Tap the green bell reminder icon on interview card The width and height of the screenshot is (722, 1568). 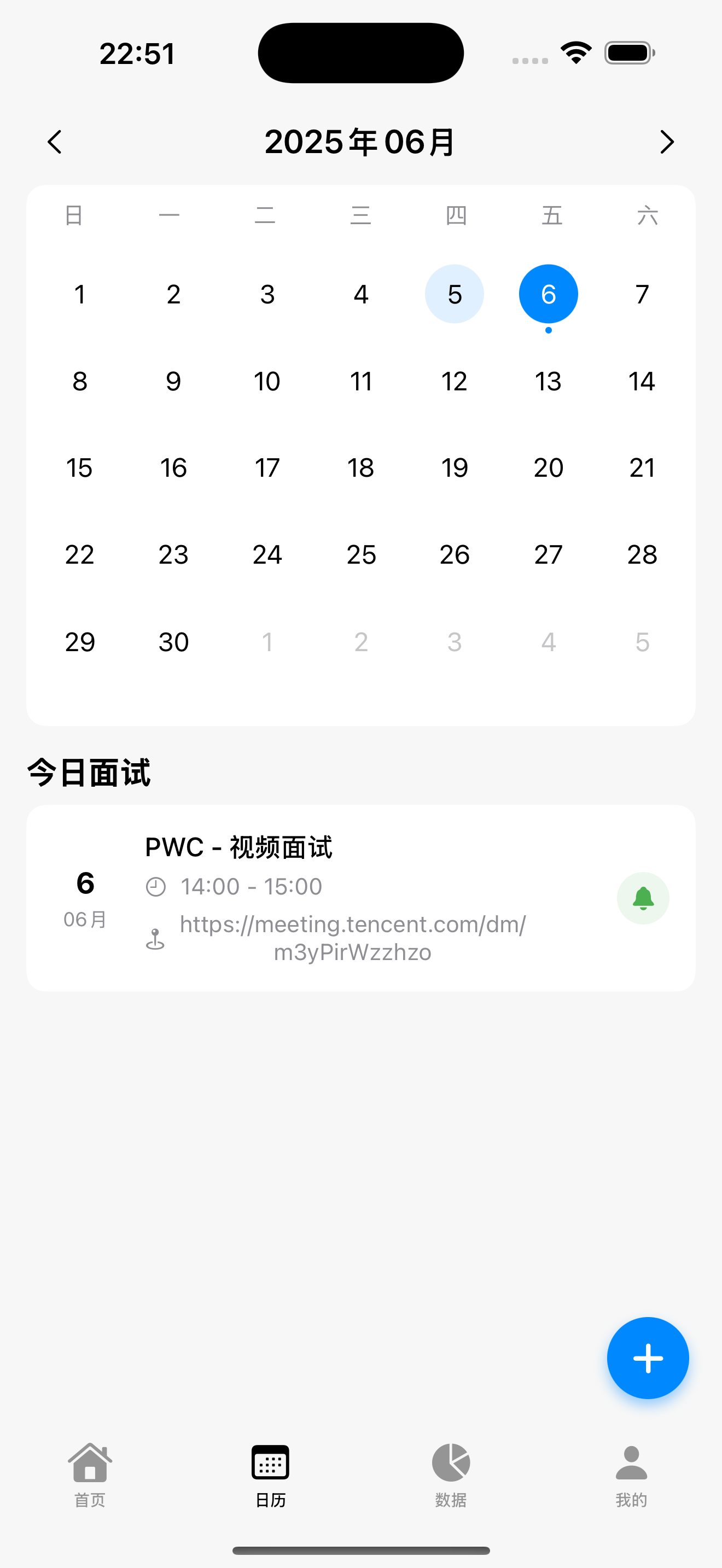643,898
